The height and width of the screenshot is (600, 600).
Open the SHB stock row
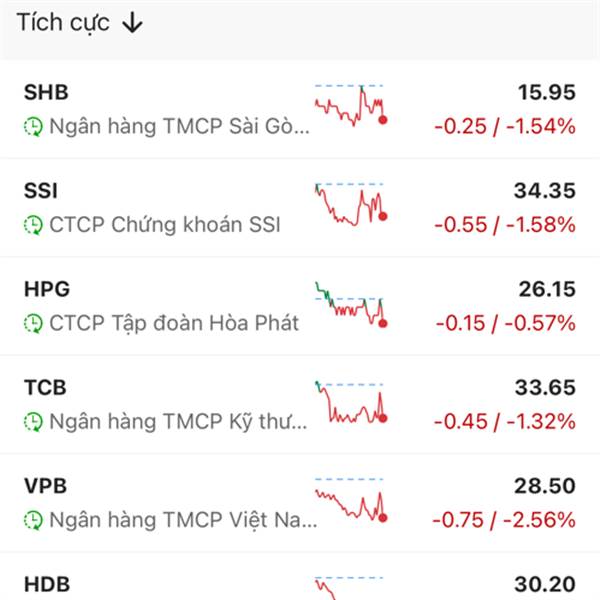[299, 109]
